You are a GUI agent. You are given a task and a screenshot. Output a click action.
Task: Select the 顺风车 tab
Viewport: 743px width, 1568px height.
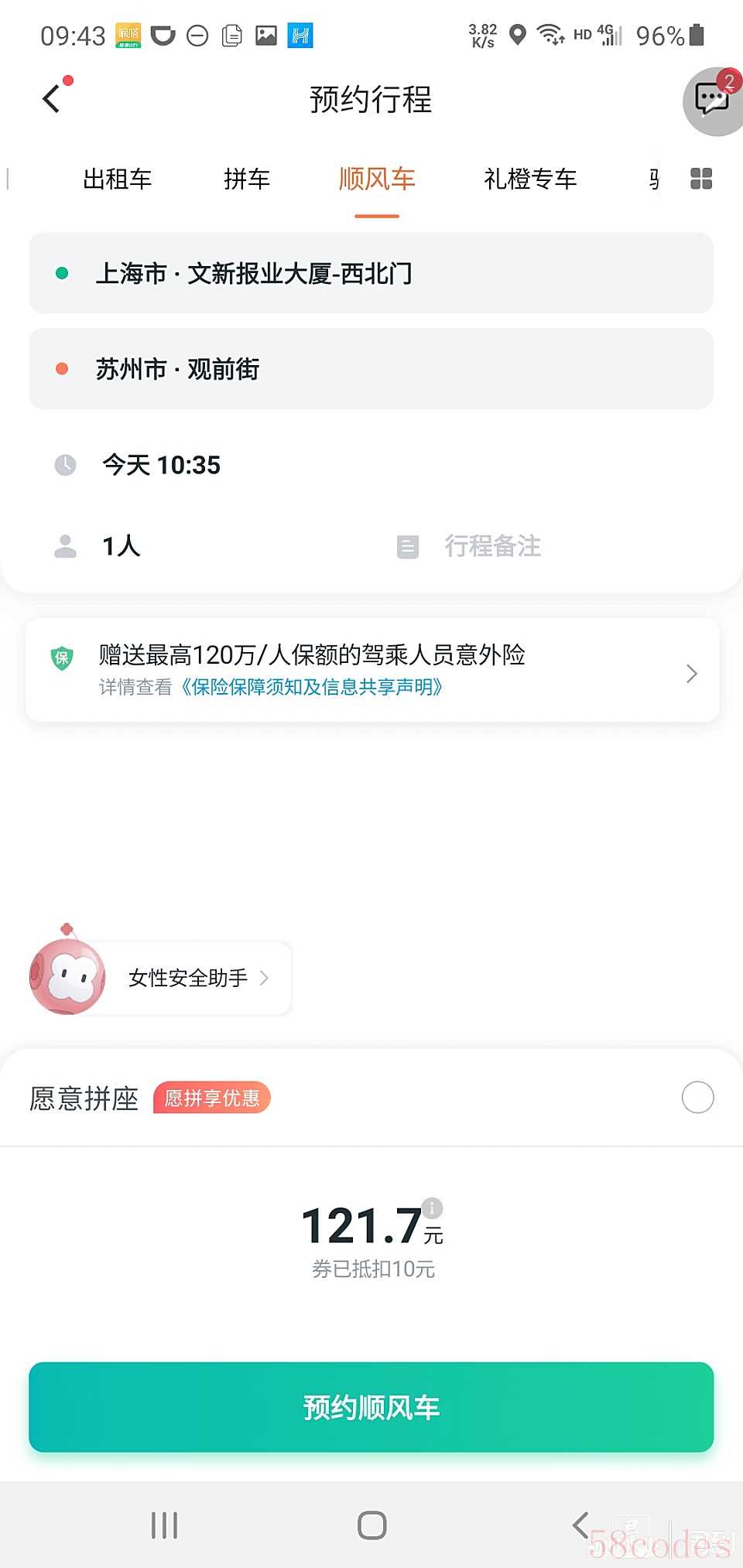coord(377,179)
